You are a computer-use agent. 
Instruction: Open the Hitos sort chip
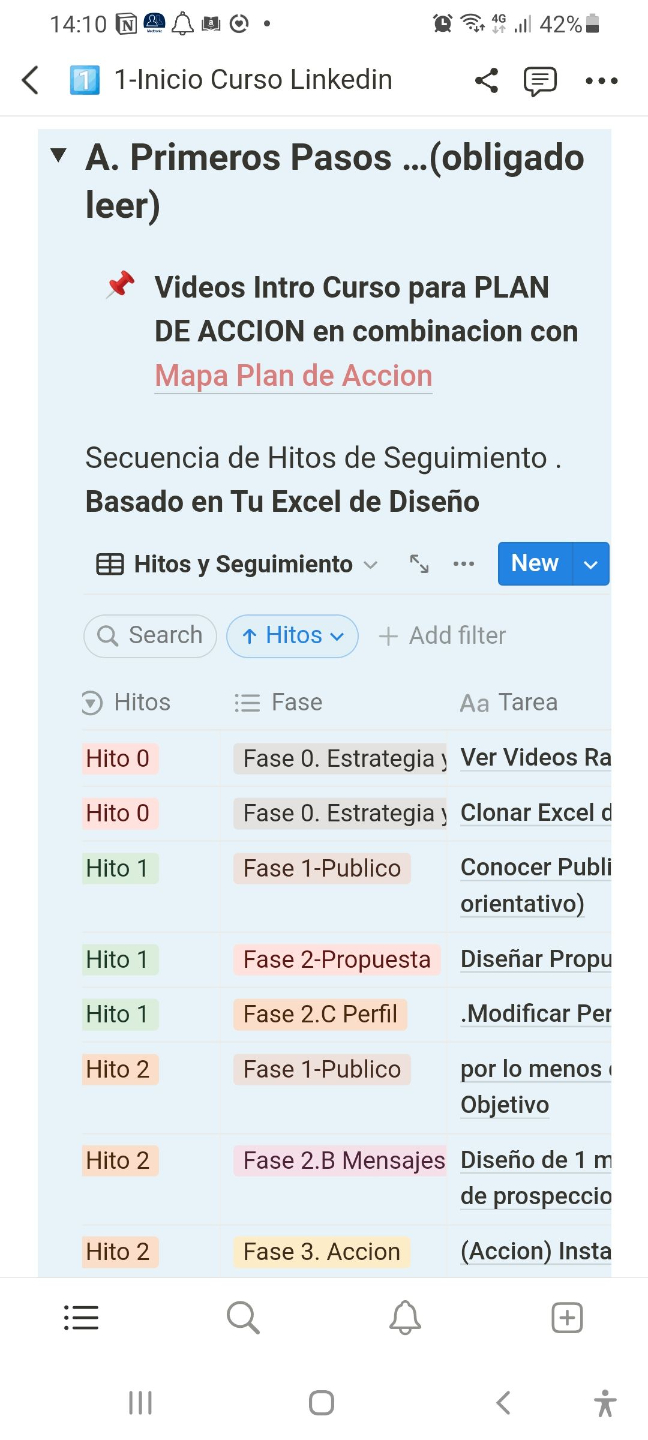pos(292,636)
